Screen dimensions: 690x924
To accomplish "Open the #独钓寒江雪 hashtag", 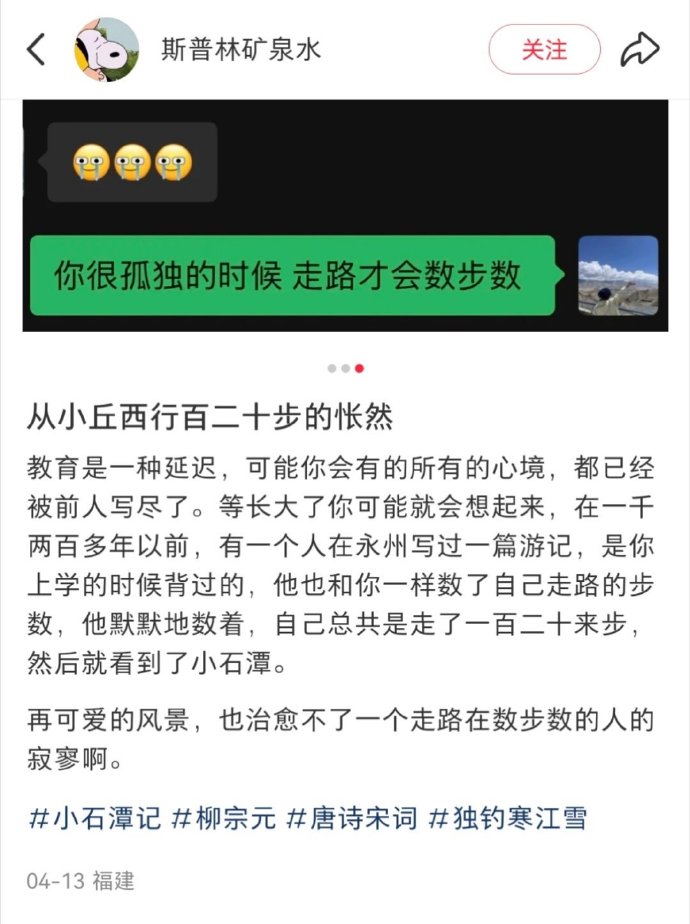I will tap(507, 819).
